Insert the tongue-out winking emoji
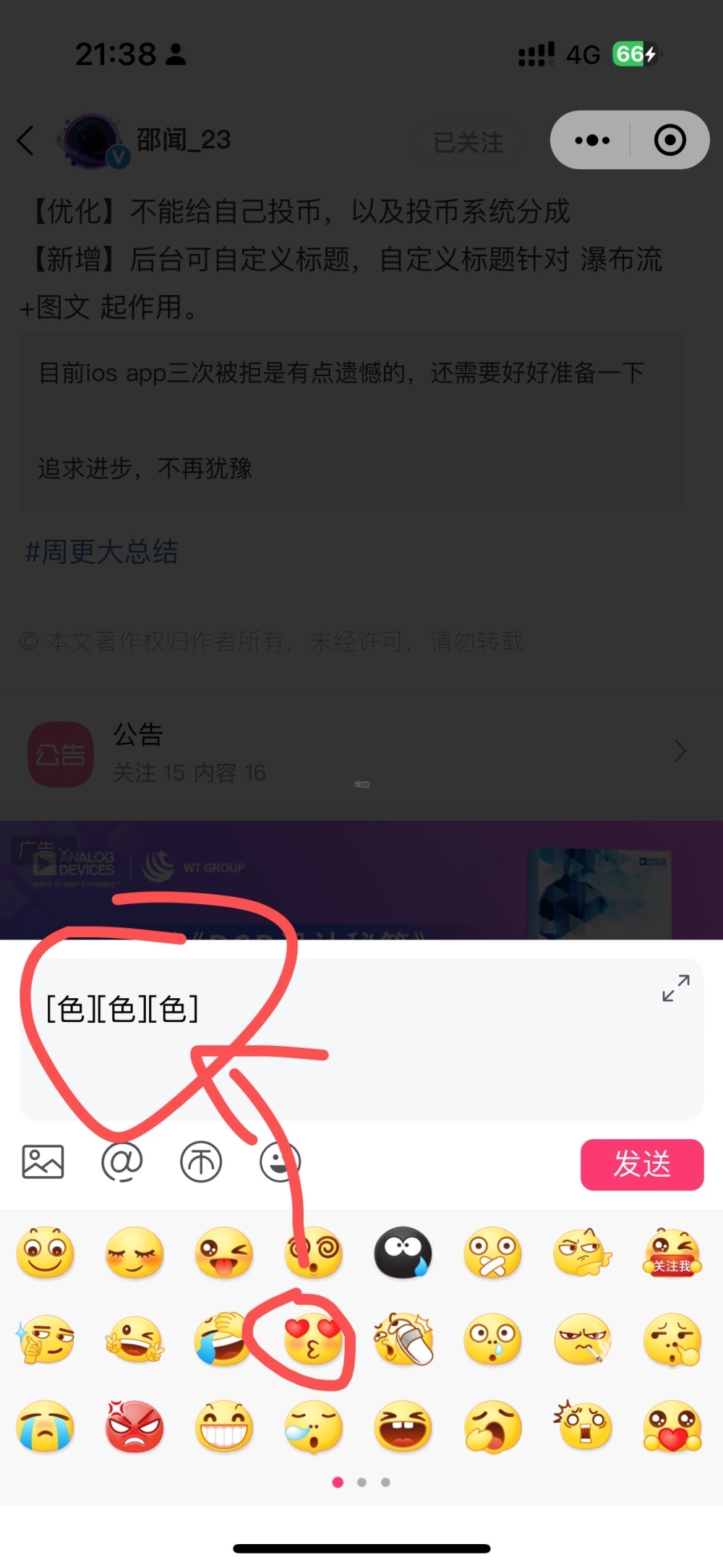 tap(223, 1253)
